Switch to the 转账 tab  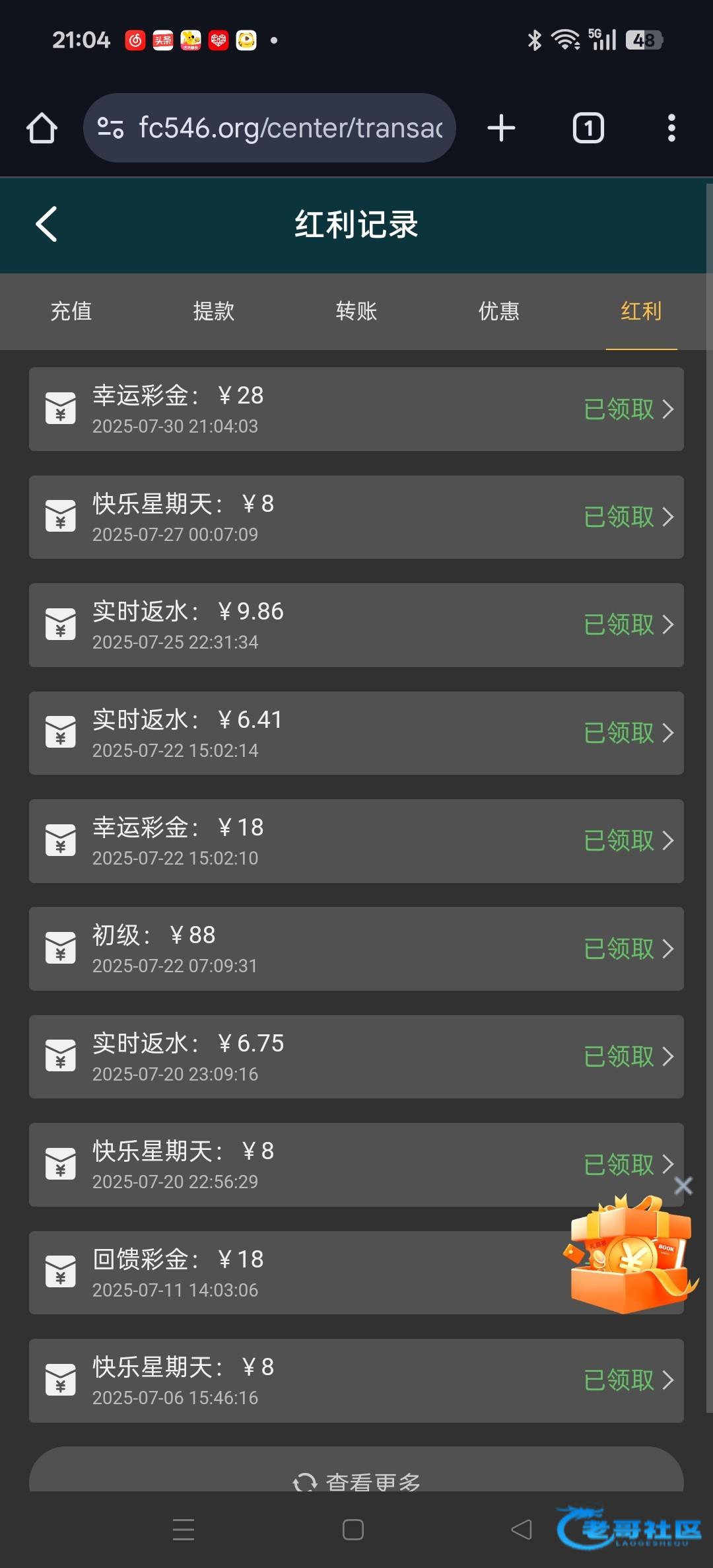pos(356,311)
